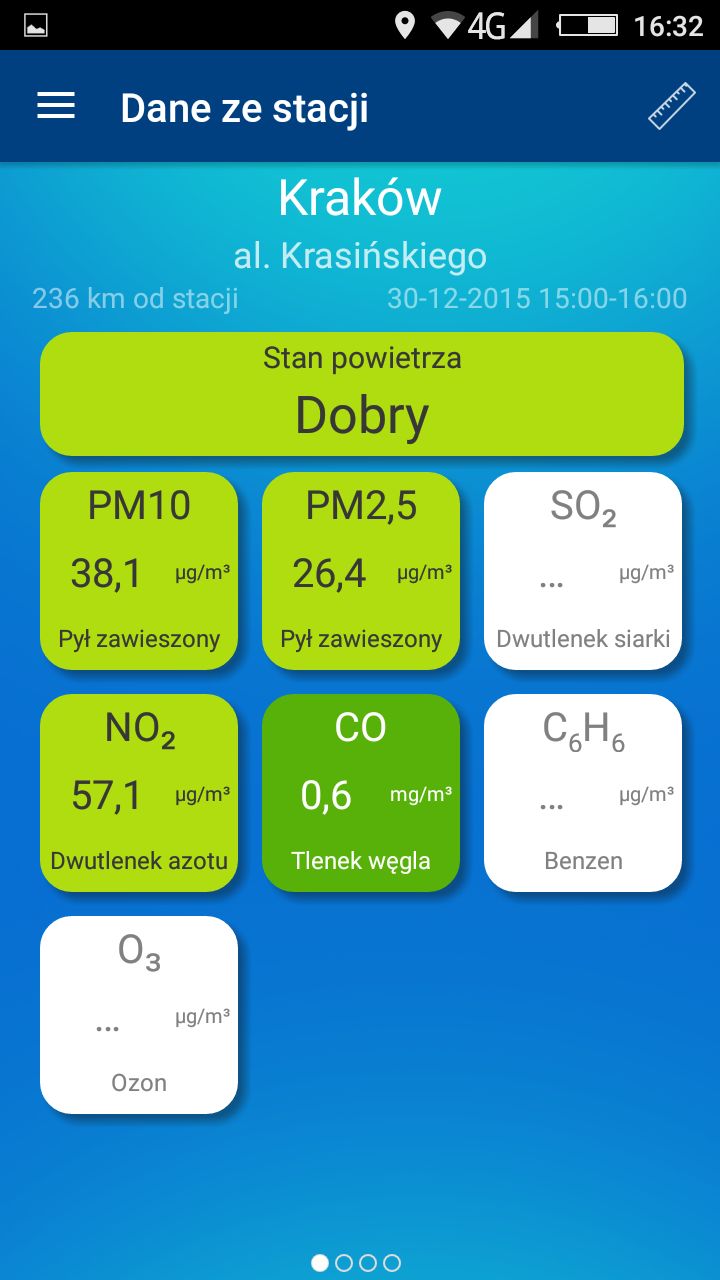
Task: Tap the PM10 pollutant tile
Action: pos(139,570)
